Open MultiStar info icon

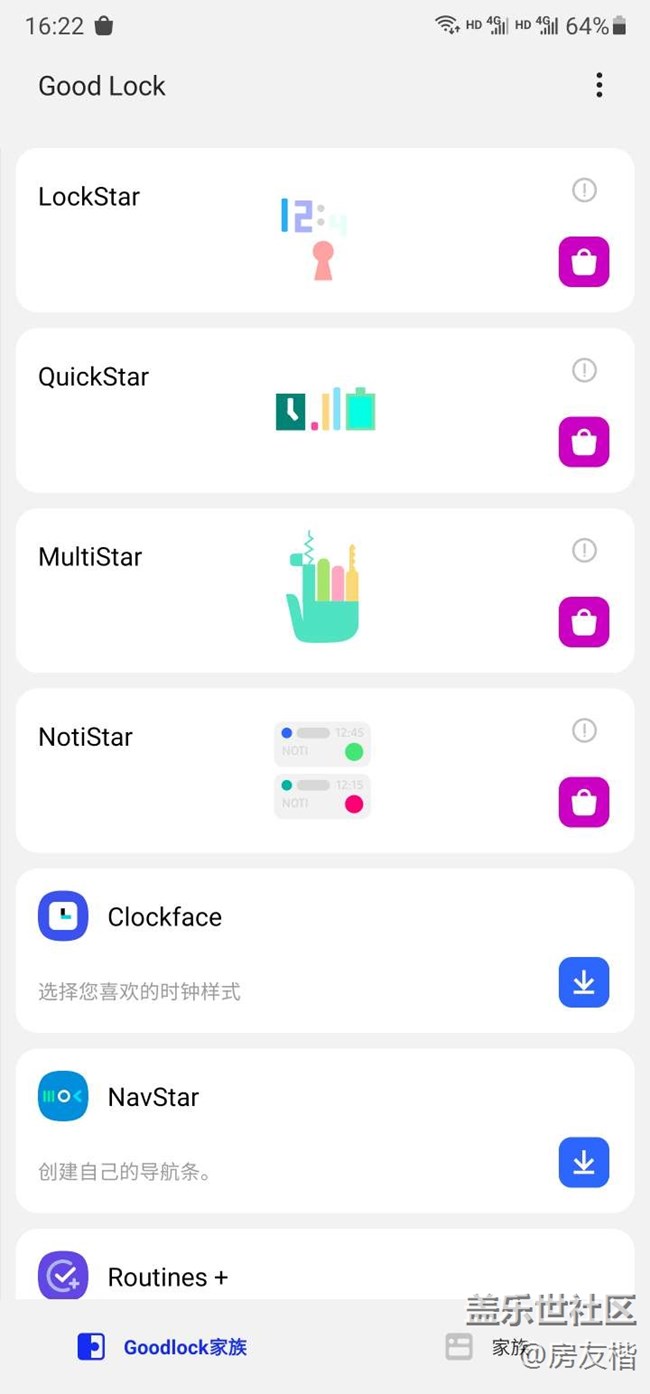(x=584, y=550)
